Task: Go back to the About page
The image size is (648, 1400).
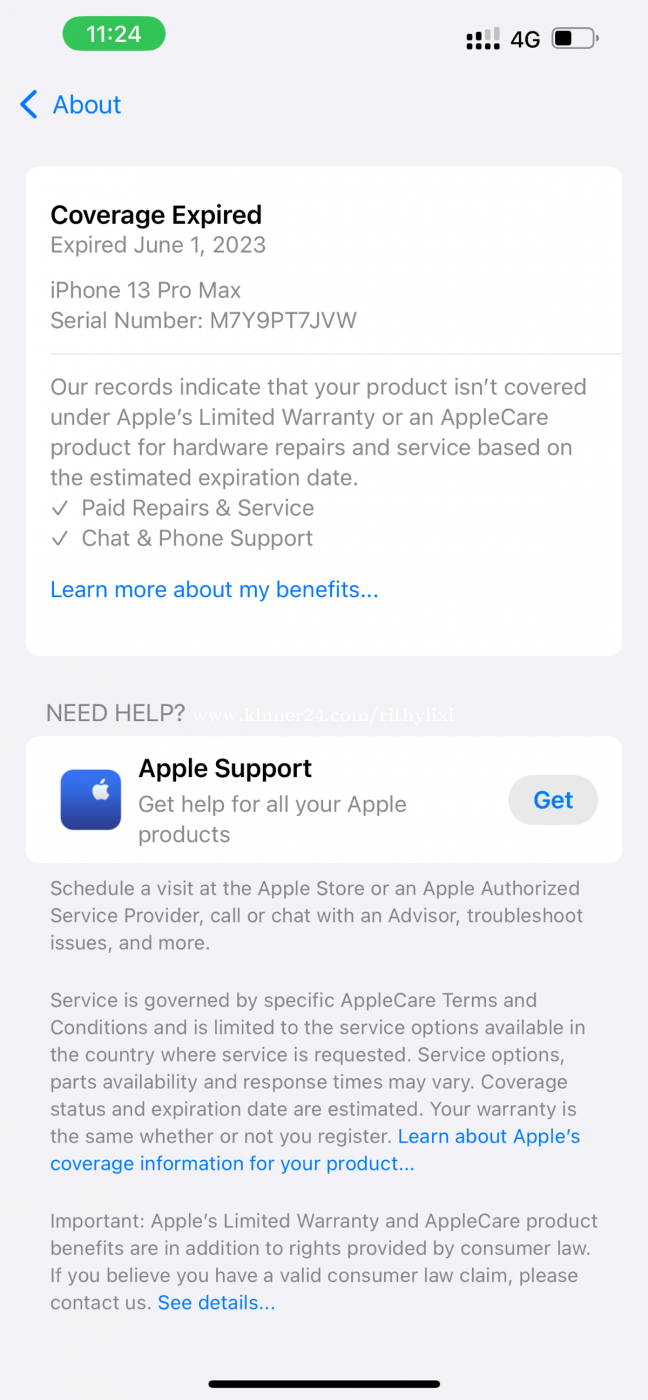Action: [x=70, y=104]
